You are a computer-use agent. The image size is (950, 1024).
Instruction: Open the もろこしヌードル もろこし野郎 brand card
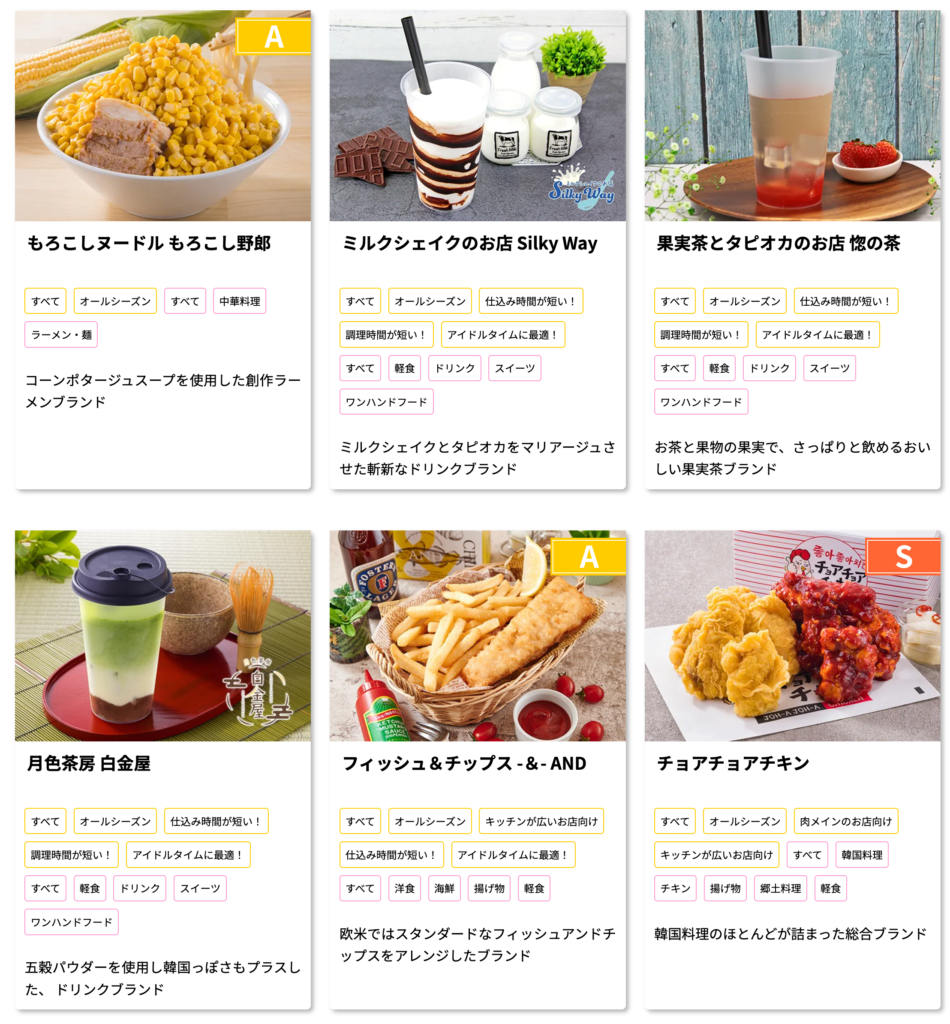point(149,243)
